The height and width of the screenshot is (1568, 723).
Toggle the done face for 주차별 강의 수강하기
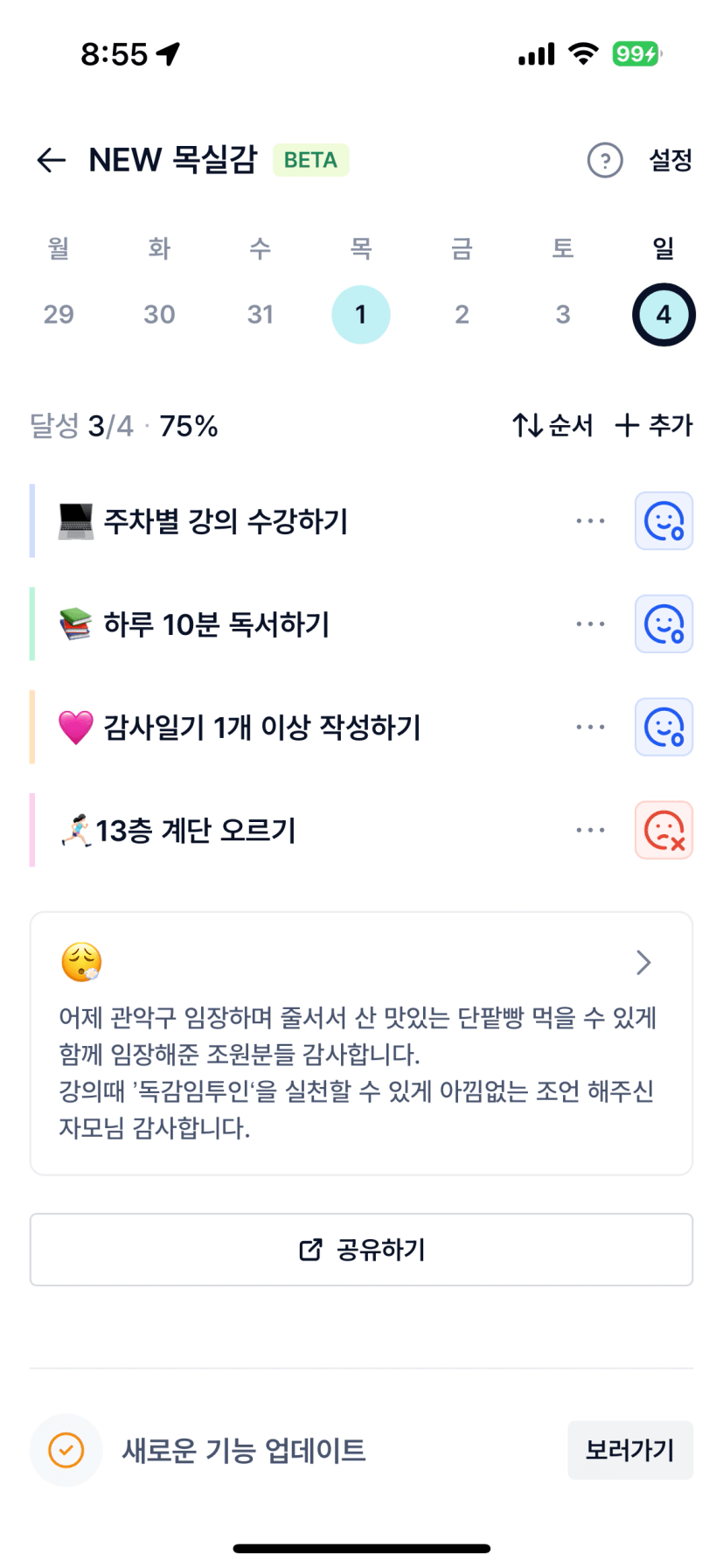point(664,521)
